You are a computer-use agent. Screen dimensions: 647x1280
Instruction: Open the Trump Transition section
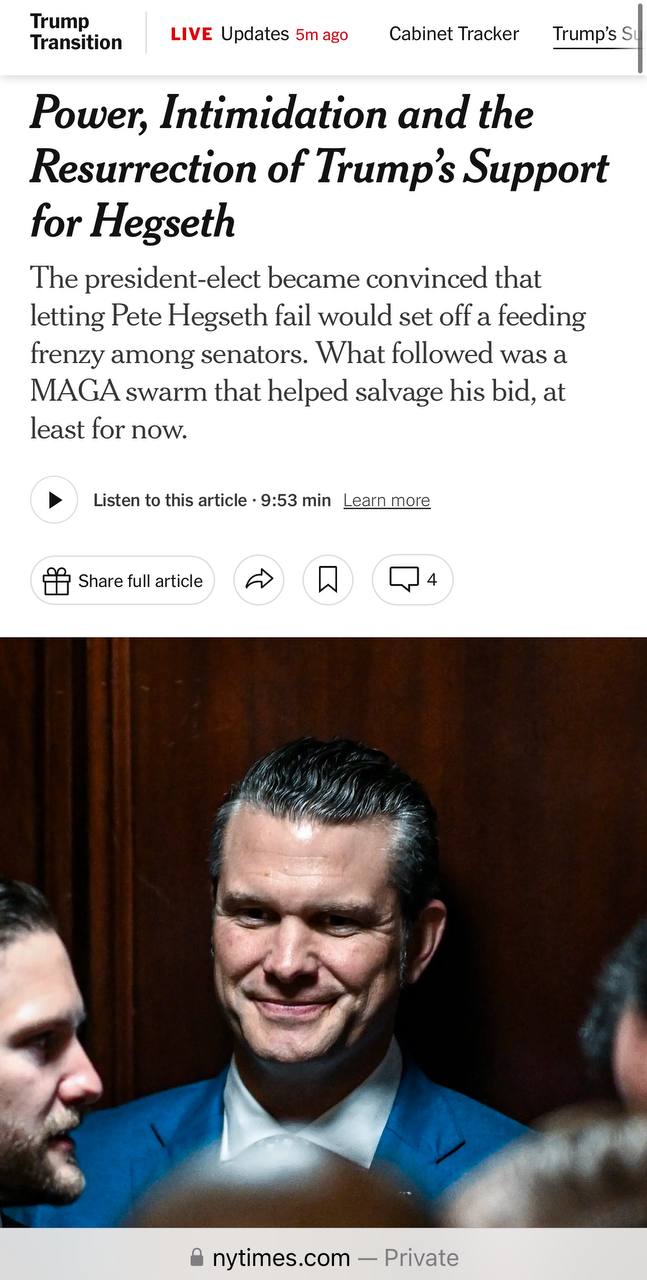76,32
